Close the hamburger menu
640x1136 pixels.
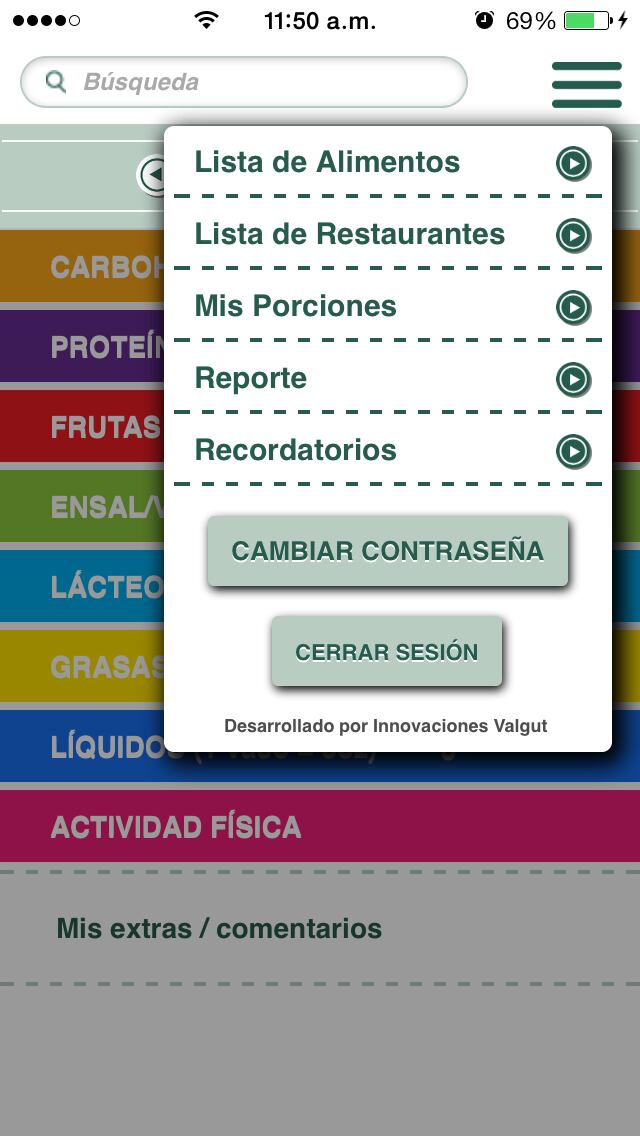coord(587,84)
